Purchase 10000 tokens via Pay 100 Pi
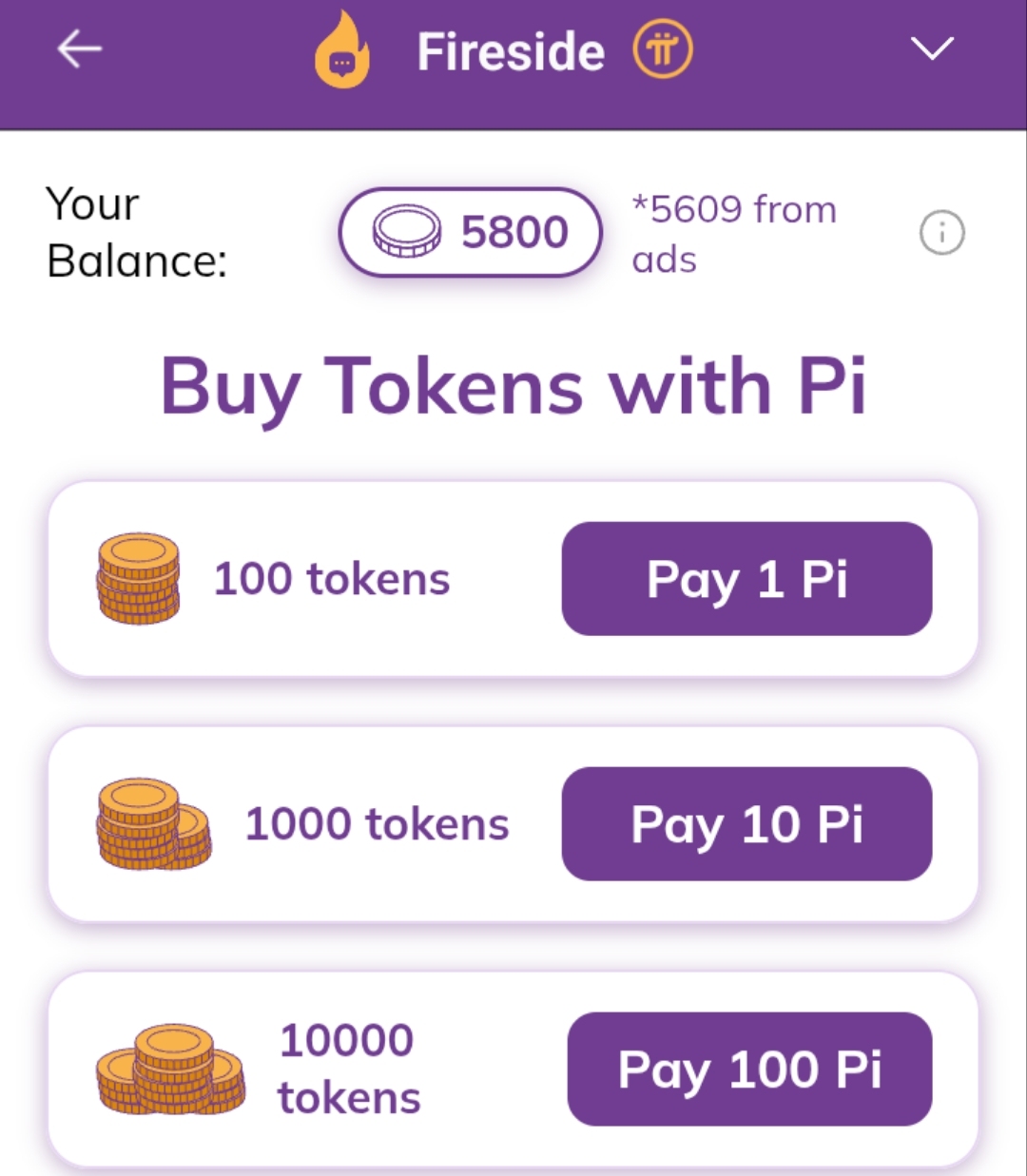The image size is (1027, 1176). [x=749, y=1070]
